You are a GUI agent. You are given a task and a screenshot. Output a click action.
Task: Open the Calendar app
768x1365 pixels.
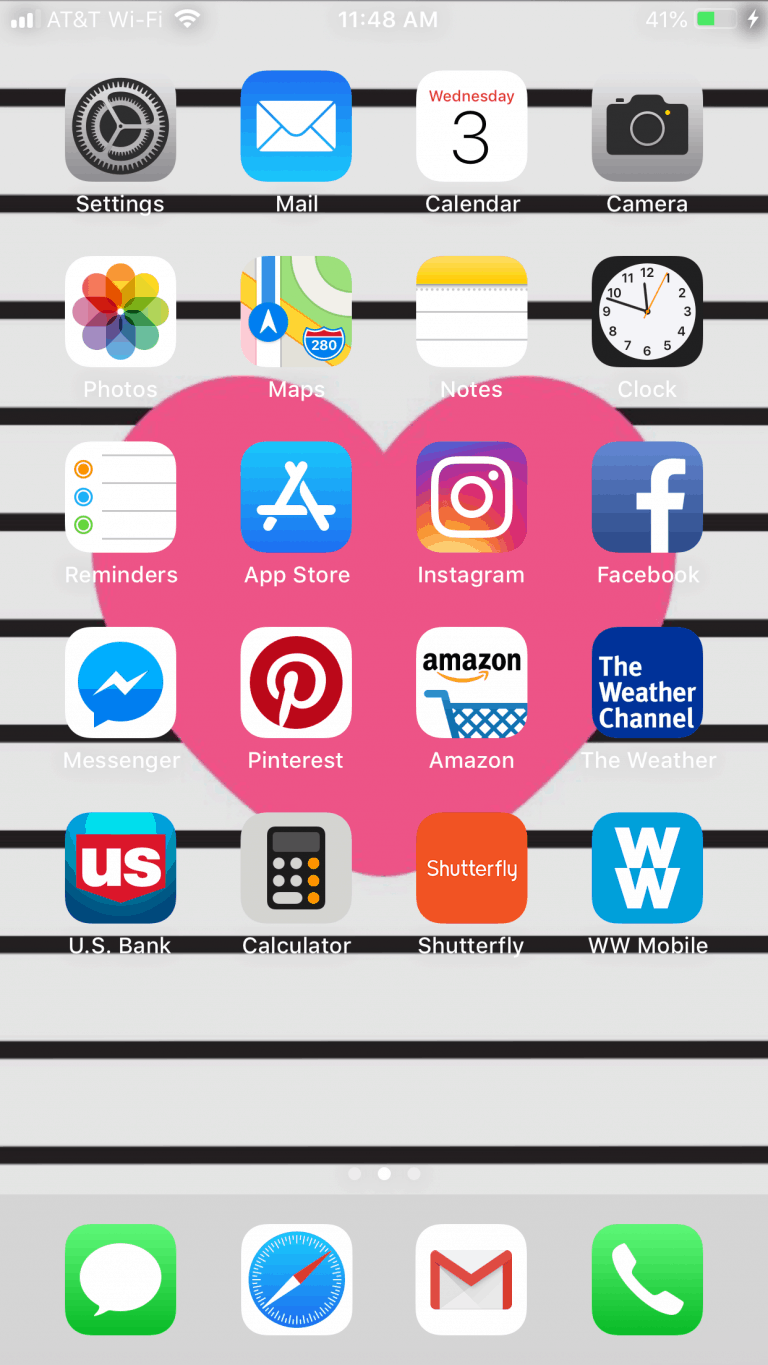point(472,126)
